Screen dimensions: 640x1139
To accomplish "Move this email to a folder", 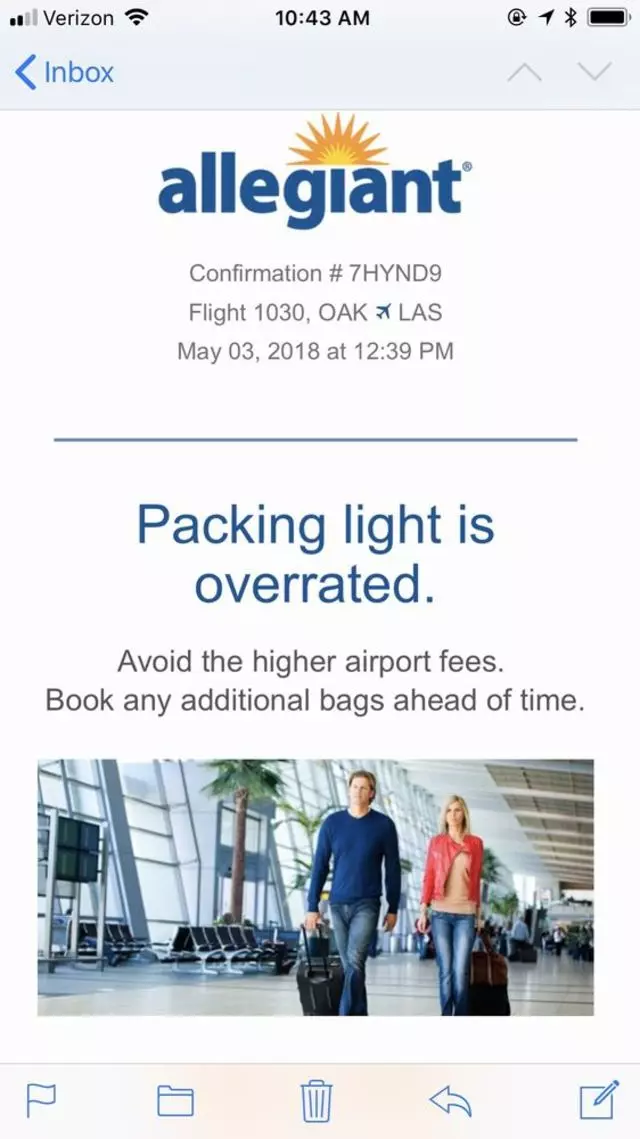I will [x=175, y=1100].
